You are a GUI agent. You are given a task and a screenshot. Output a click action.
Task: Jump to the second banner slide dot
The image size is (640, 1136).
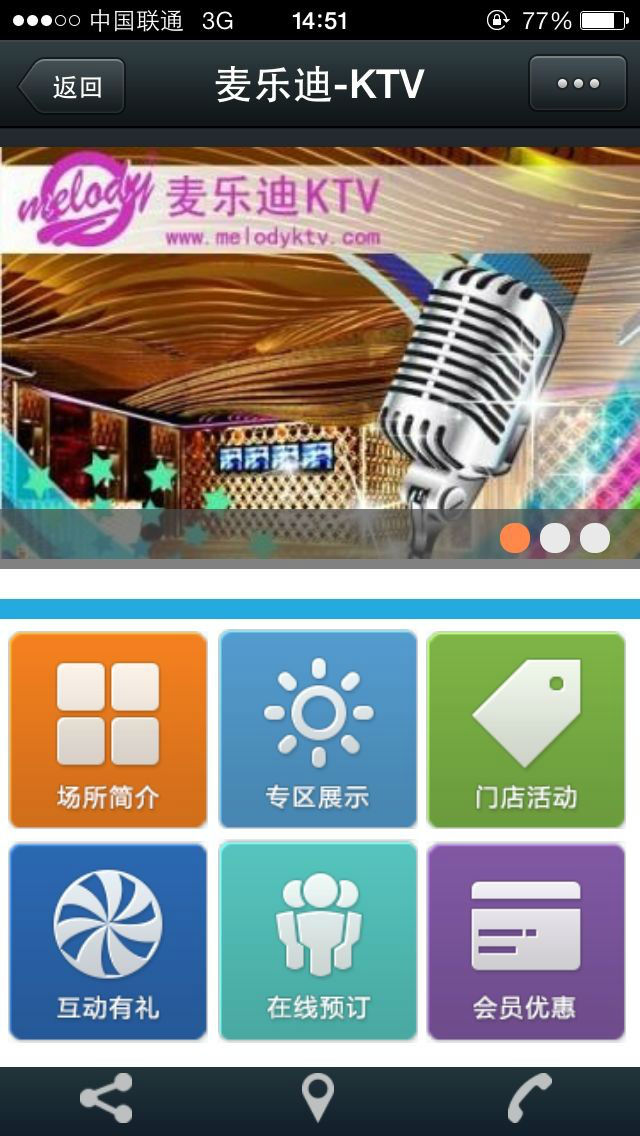coord(555,538)
